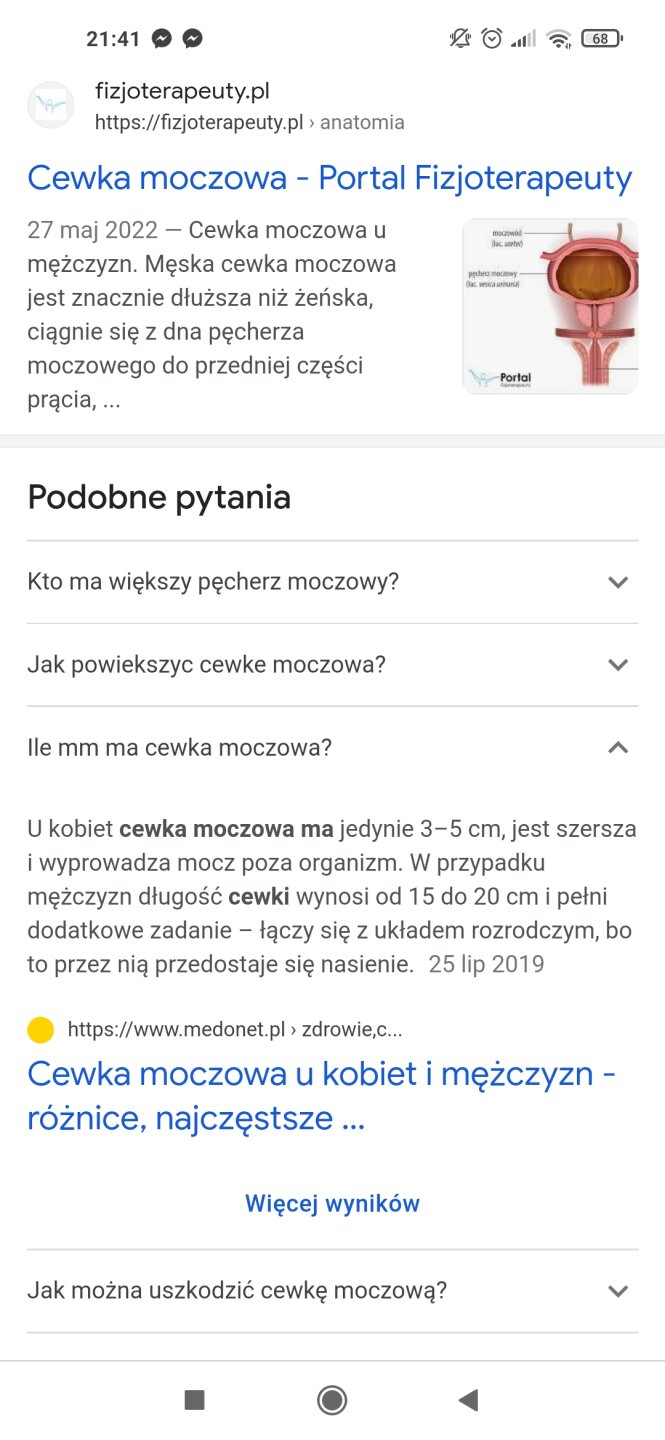The width and height of the screenshot is (665, 1440).
Task: Go back with the system back button
Action: (x=468, y=1400)
